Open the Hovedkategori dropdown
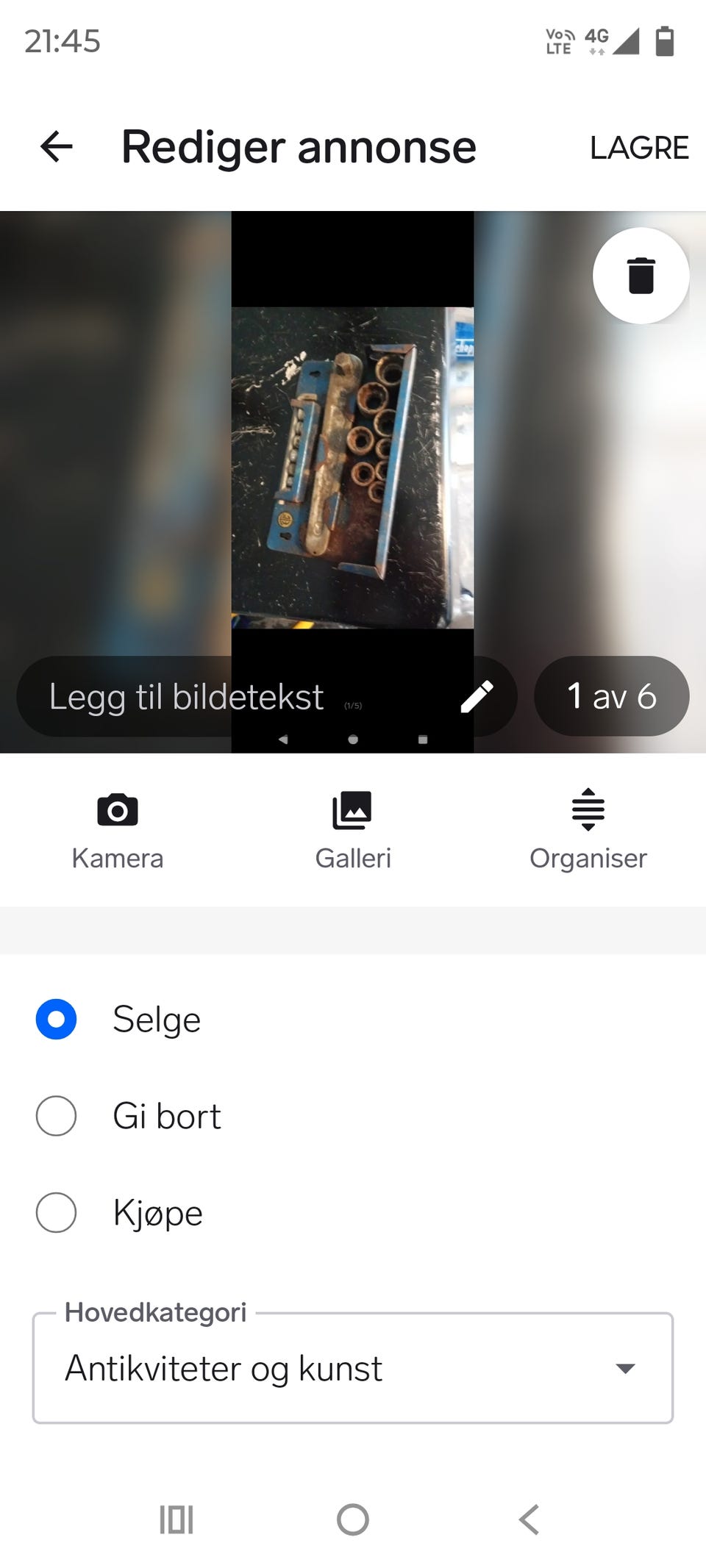Viewport: 706px width, 1568px height. coord(353,1369)
